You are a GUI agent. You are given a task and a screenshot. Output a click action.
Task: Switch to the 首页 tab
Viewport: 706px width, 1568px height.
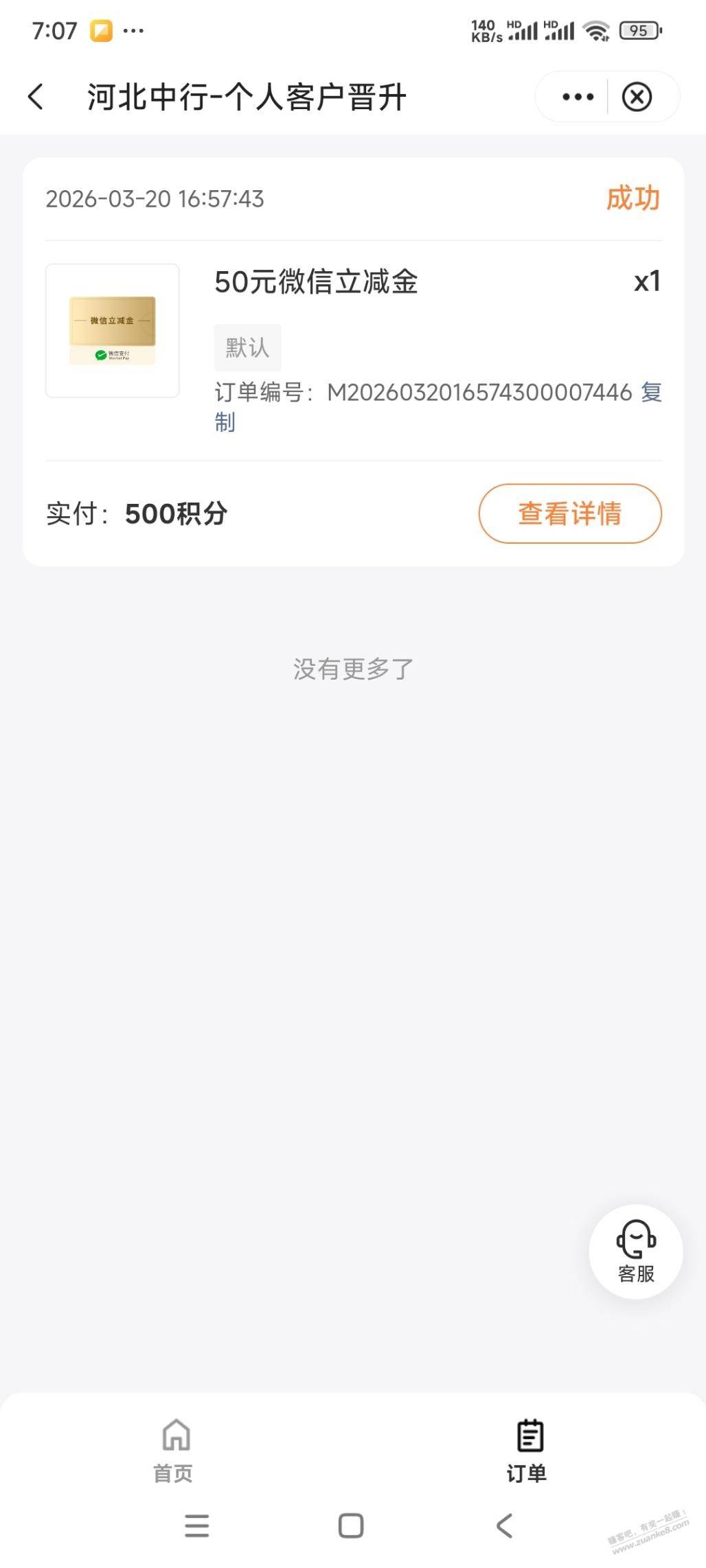pyautogui.click(x=174, y=1449)
